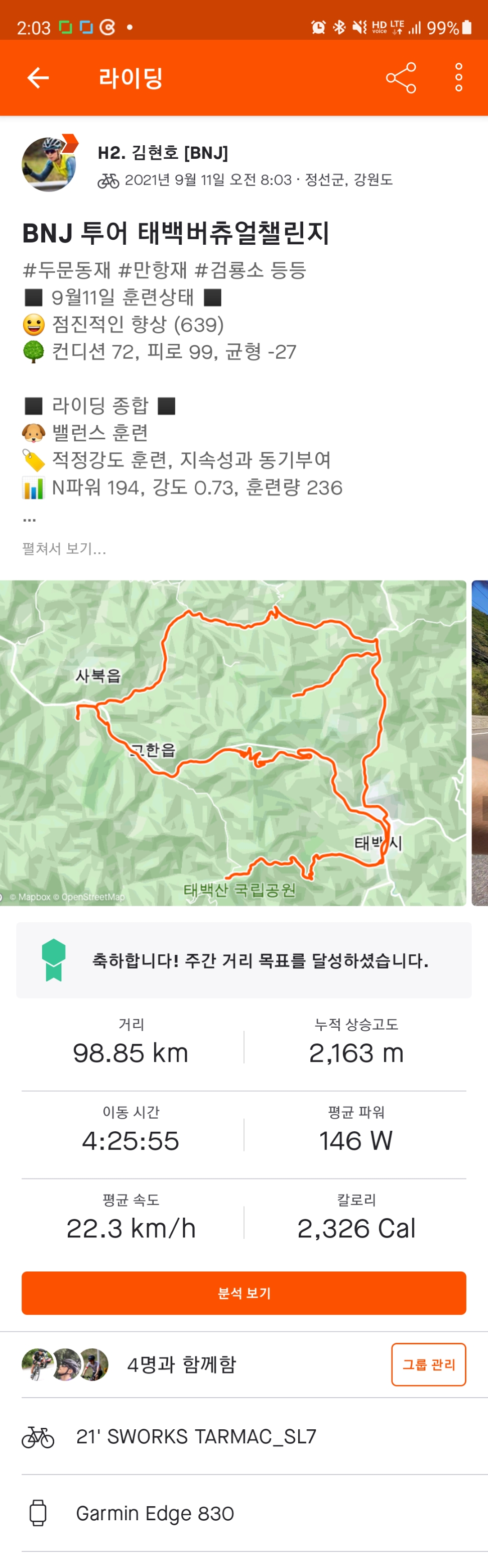Share this riding activity

(401, 78)
